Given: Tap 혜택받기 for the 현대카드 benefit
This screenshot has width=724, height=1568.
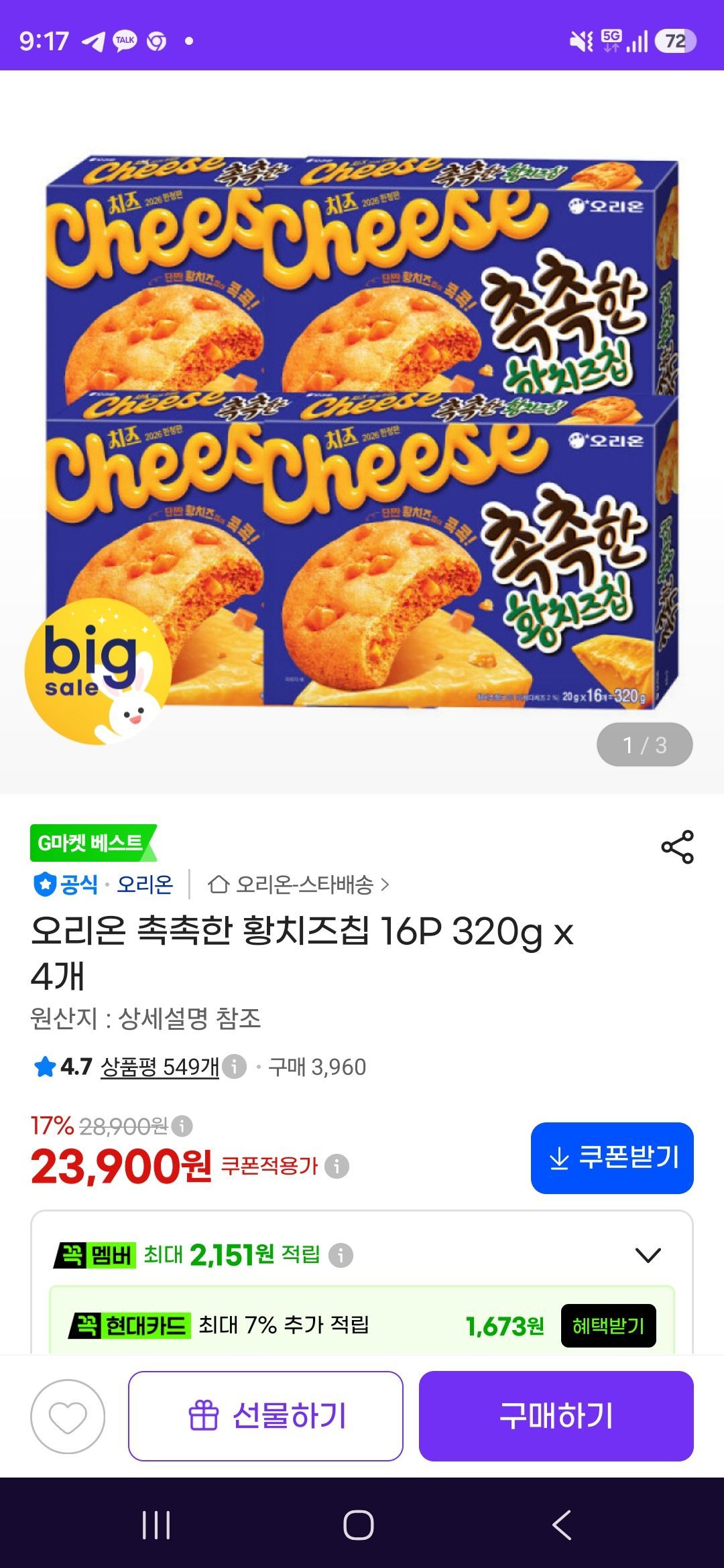Looking at the screenshot, I should tap(608, 1325).
